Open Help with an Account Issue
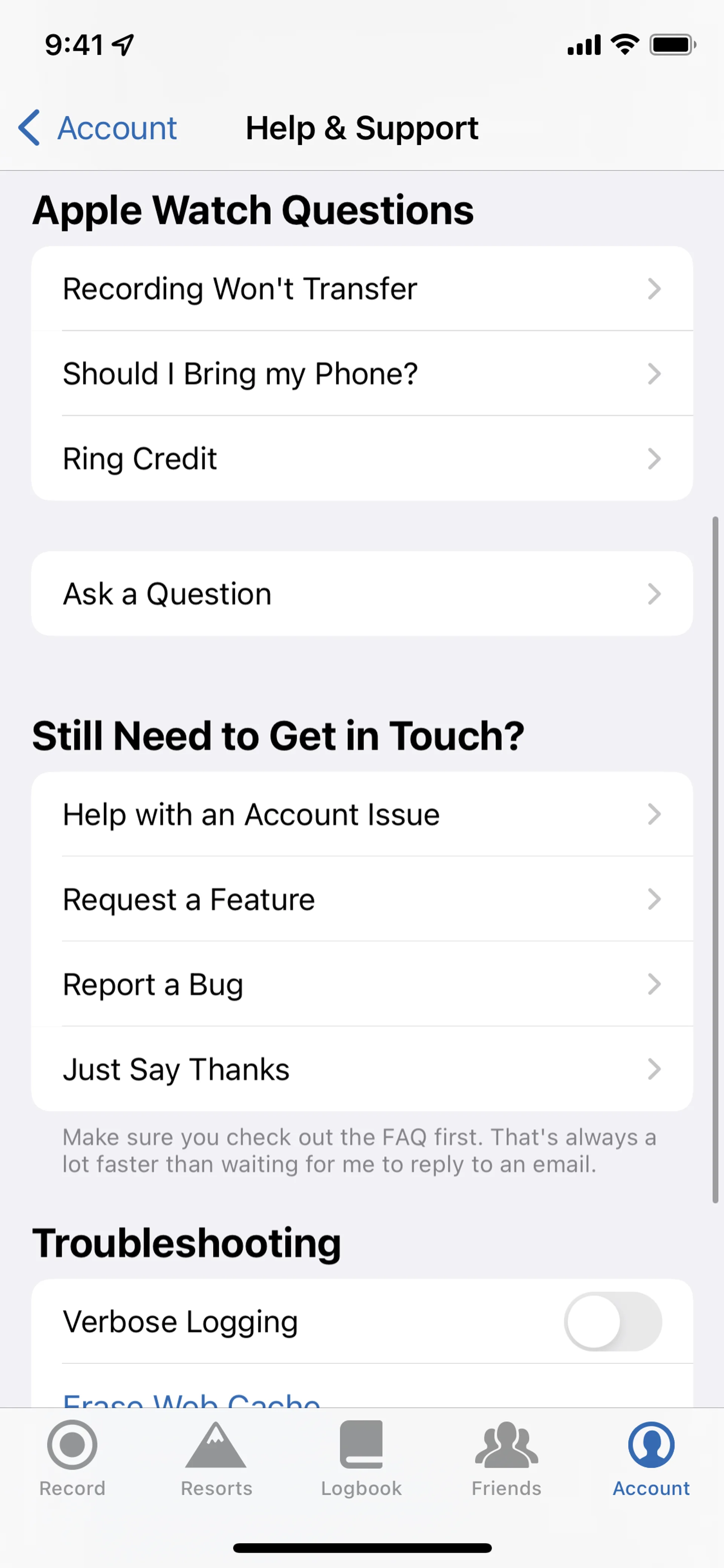 (361, 814)
